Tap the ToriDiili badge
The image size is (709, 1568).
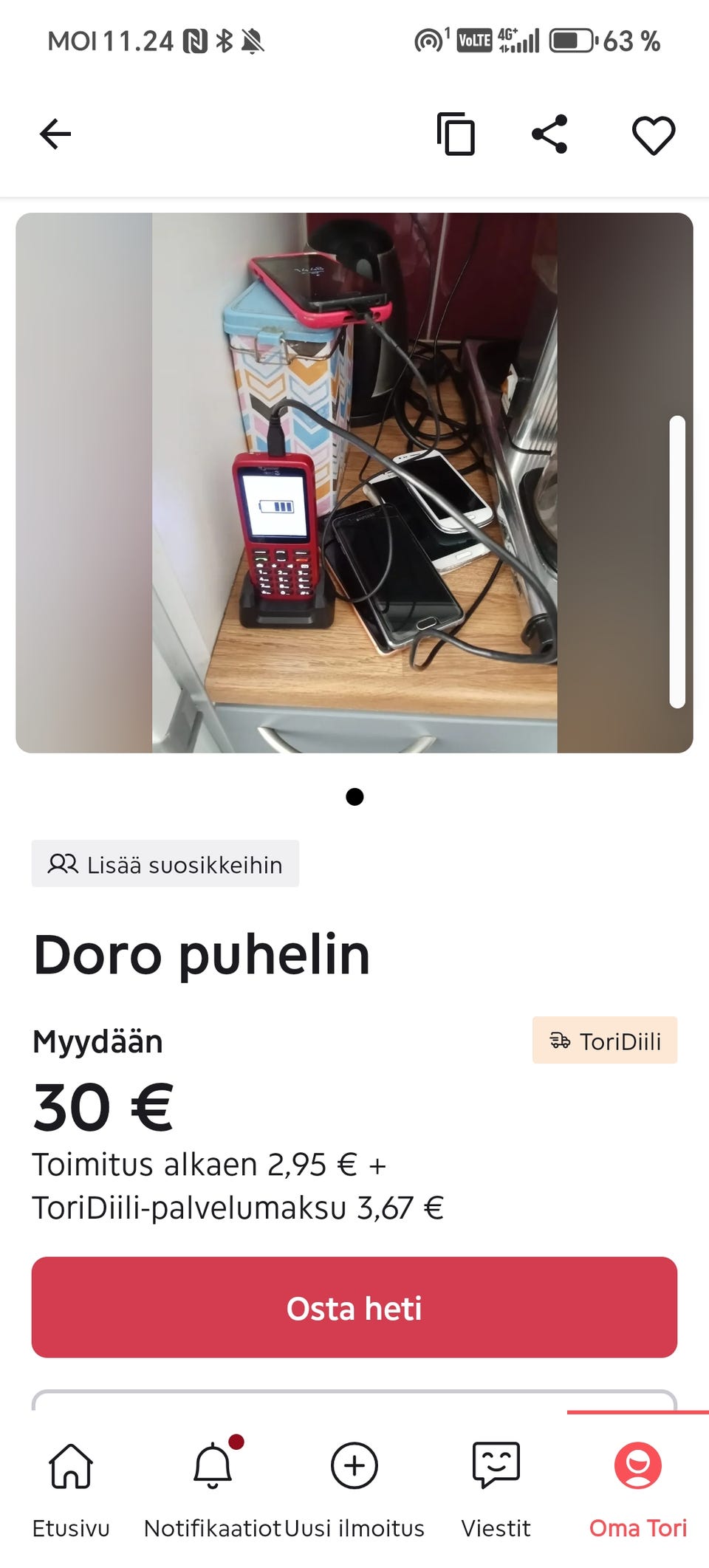point(604,1041)
